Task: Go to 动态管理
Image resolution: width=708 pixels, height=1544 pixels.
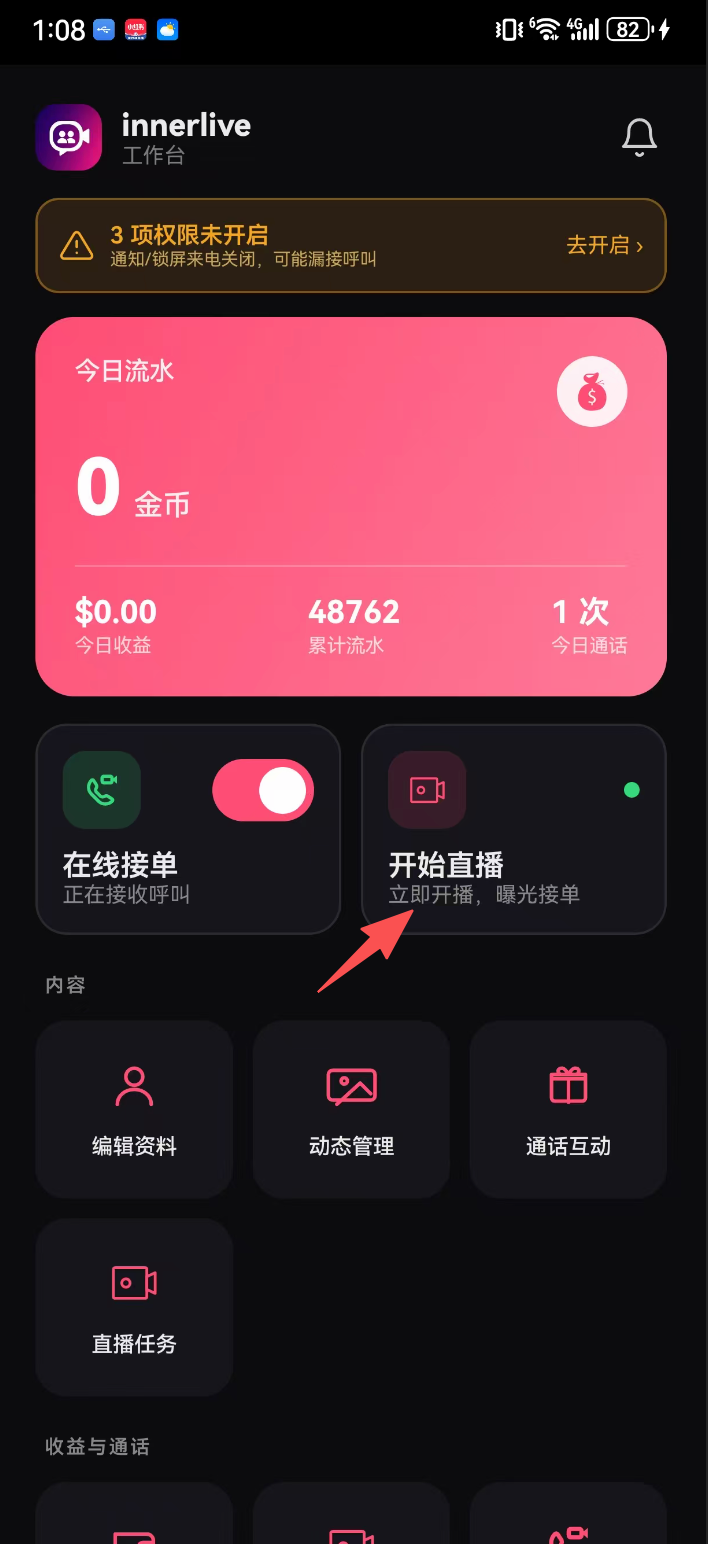Action: point(351,1109)
